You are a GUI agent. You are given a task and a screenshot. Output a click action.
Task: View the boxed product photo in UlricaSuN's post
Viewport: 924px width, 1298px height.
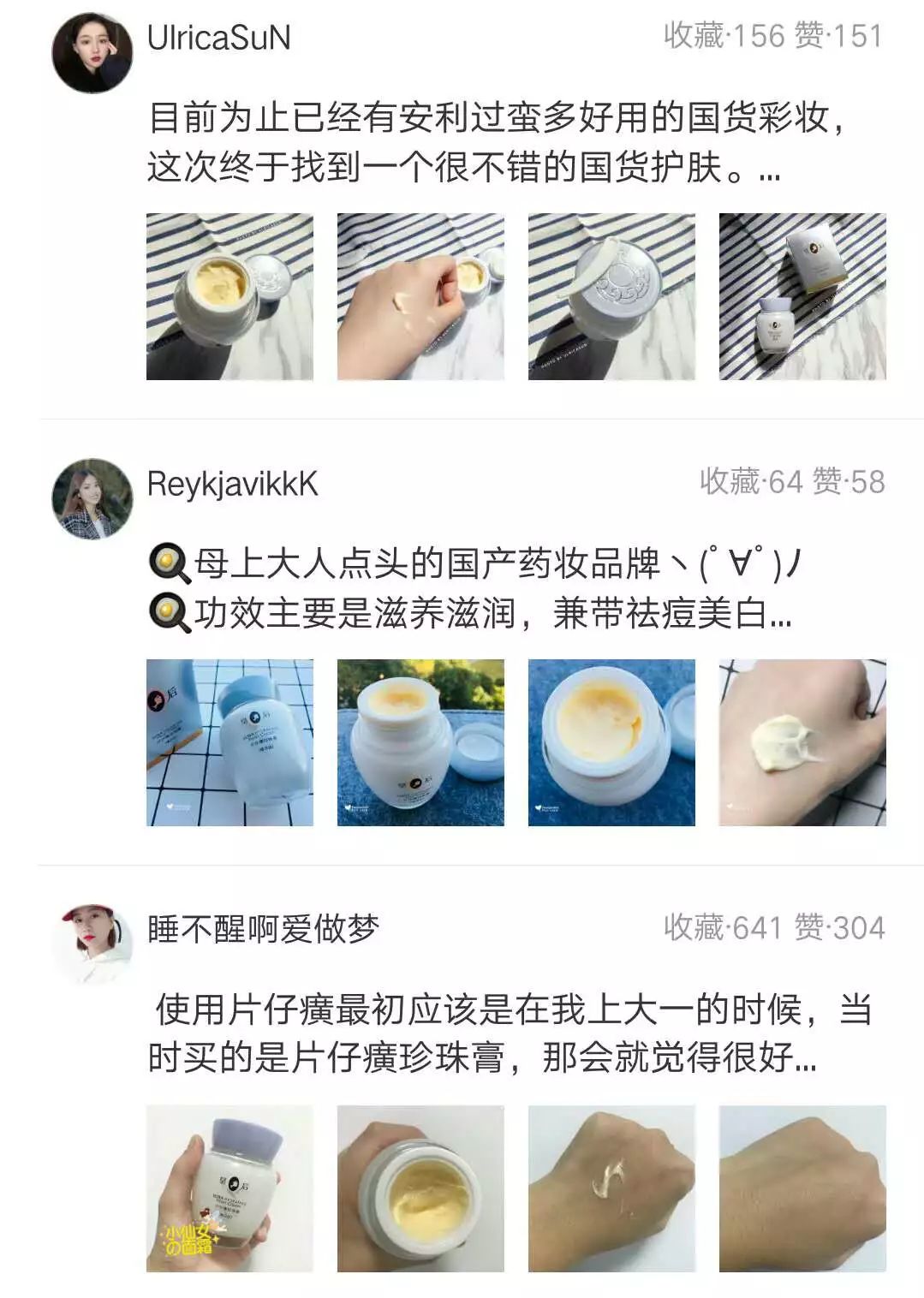(x=802, y=300)
